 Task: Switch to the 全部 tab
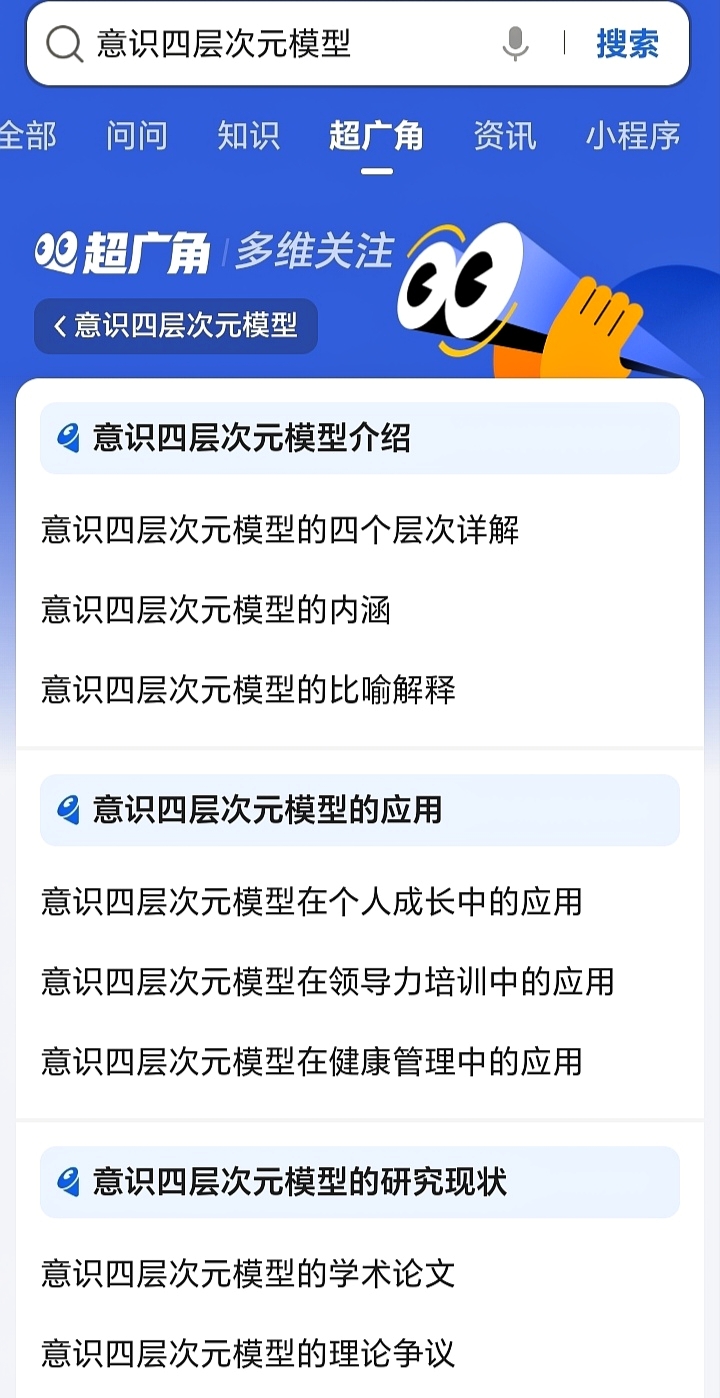[x=28, y=136]
